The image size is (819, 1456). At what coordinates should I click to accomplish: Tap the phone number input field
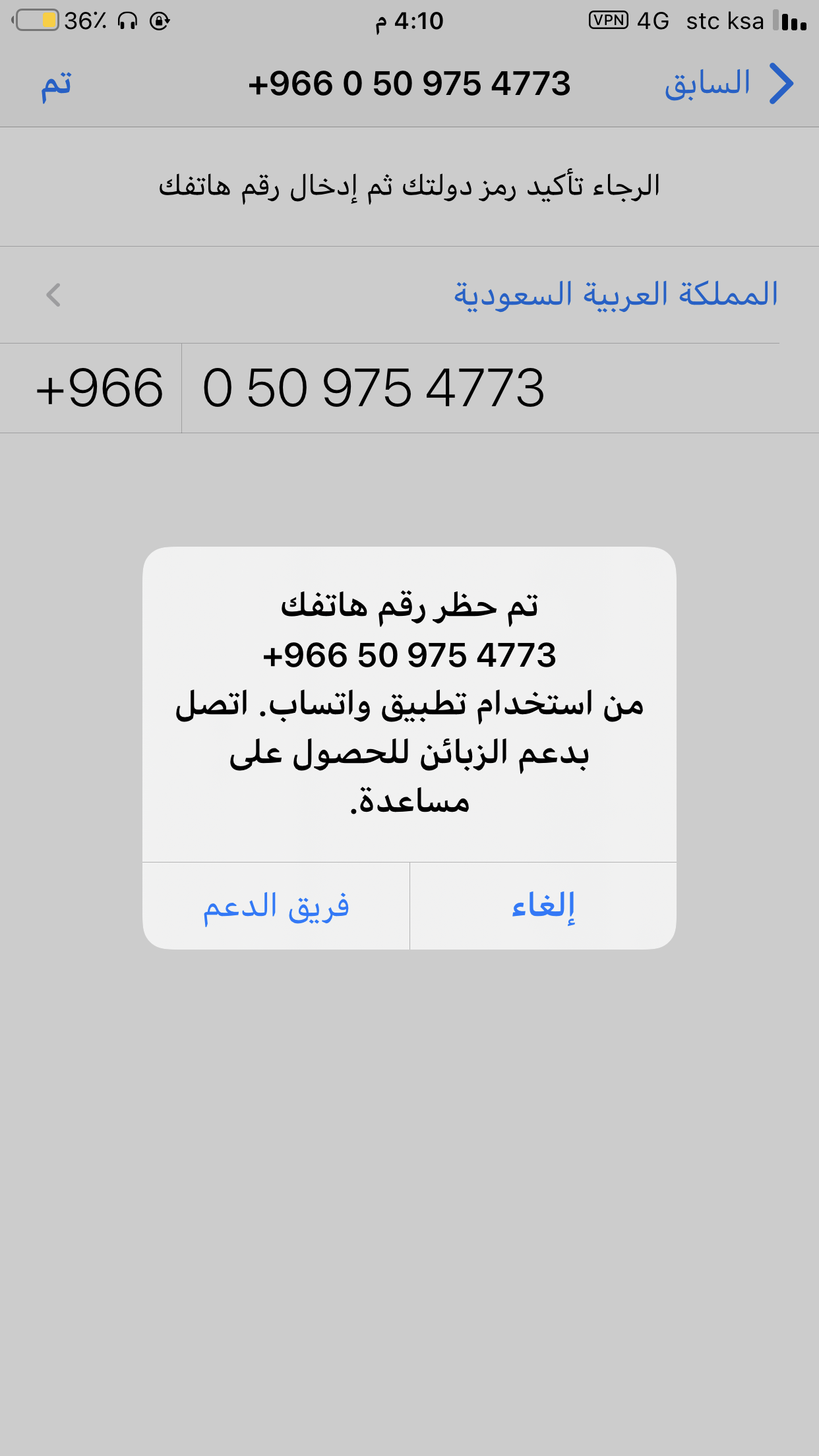pos(500,388)
